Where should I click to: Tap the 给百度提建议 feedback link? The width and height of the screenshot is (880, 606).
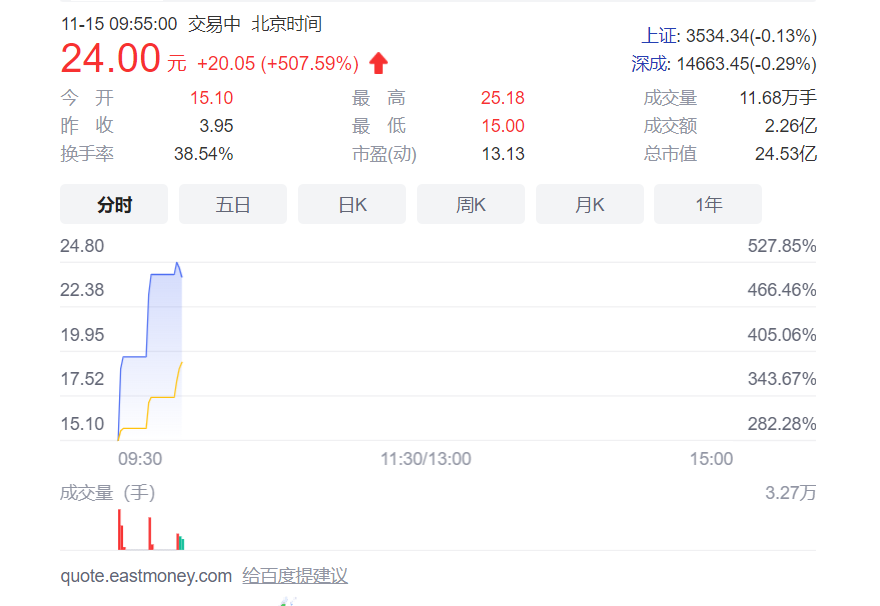click(x=295, y=576)
